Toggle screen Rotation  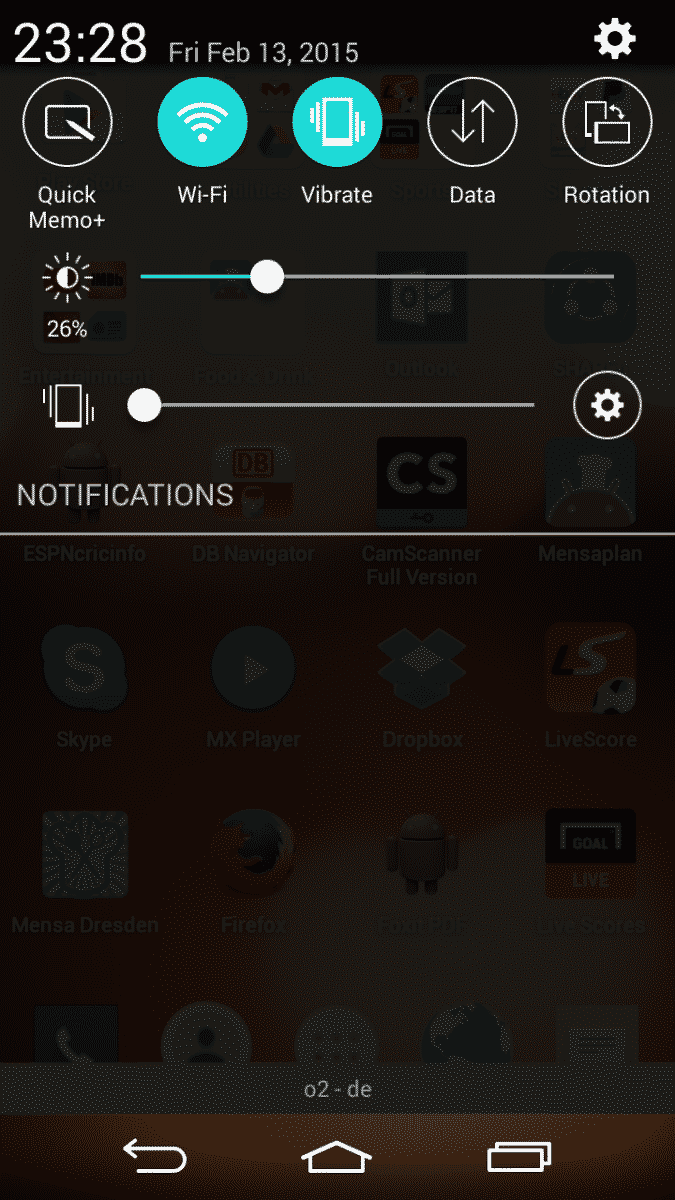(x=607, y=123)
